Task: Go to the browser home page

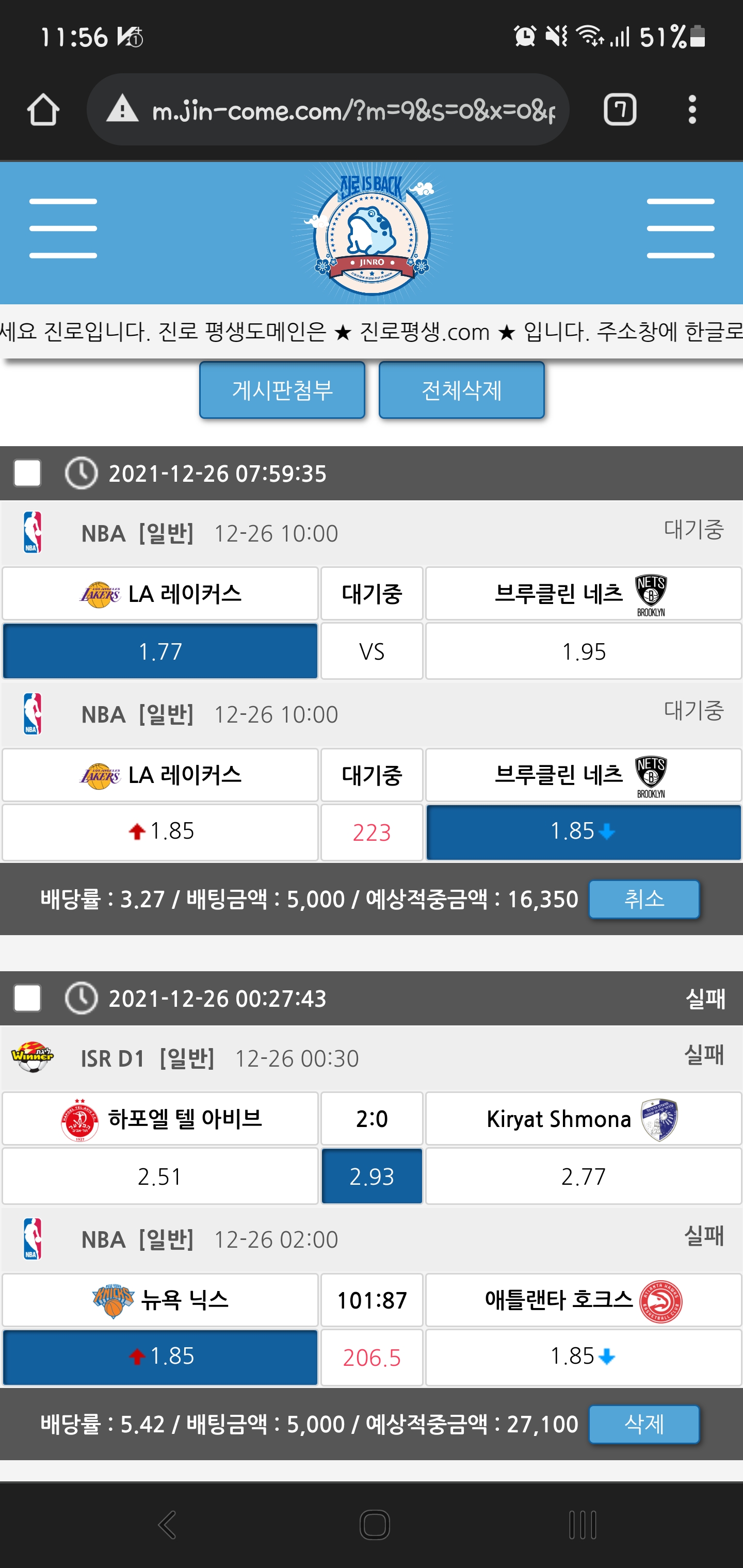Action: 43,110
